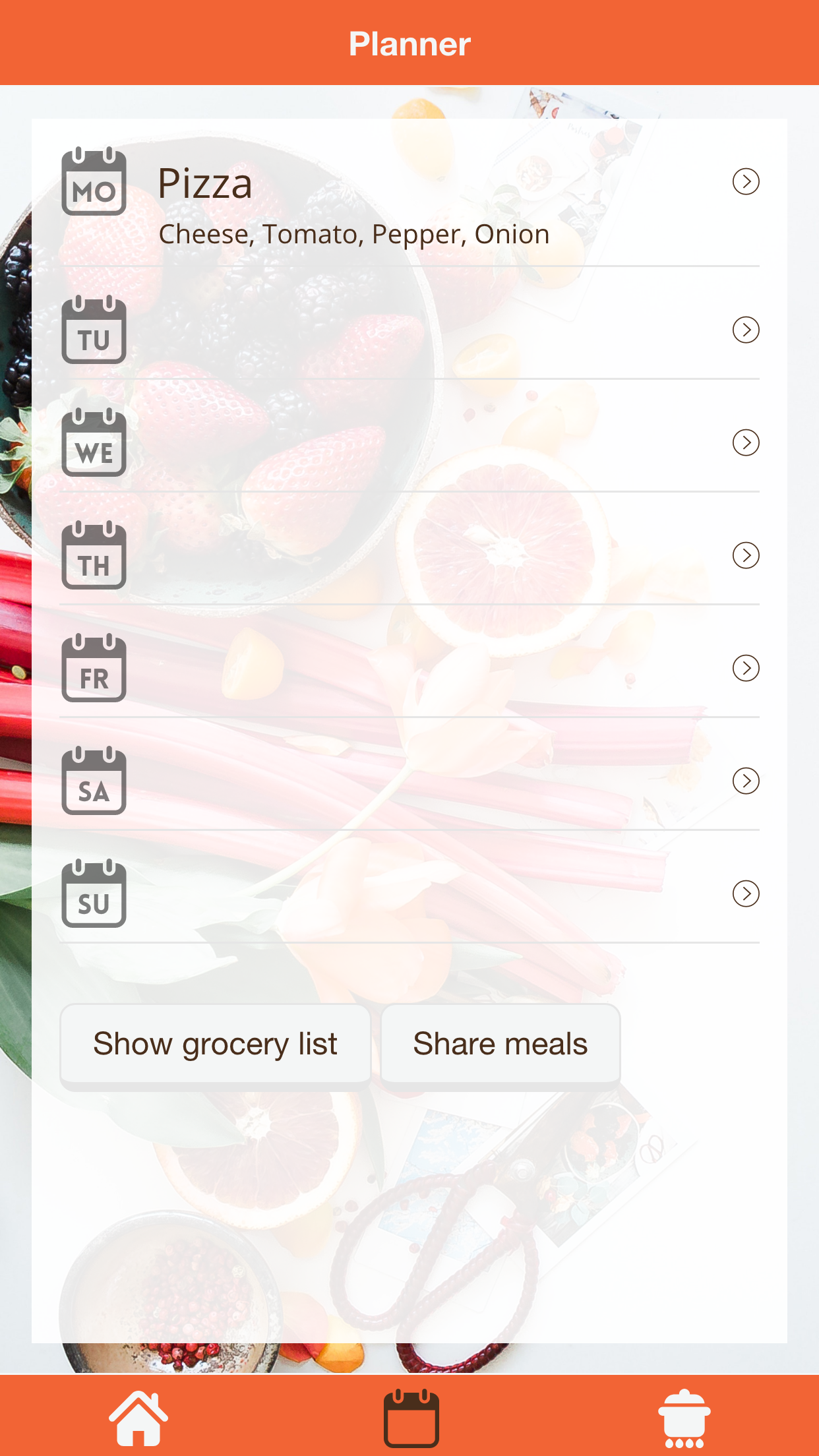Select the Monday calendar icon
The image size is (819, 1456).
(94, 183)
